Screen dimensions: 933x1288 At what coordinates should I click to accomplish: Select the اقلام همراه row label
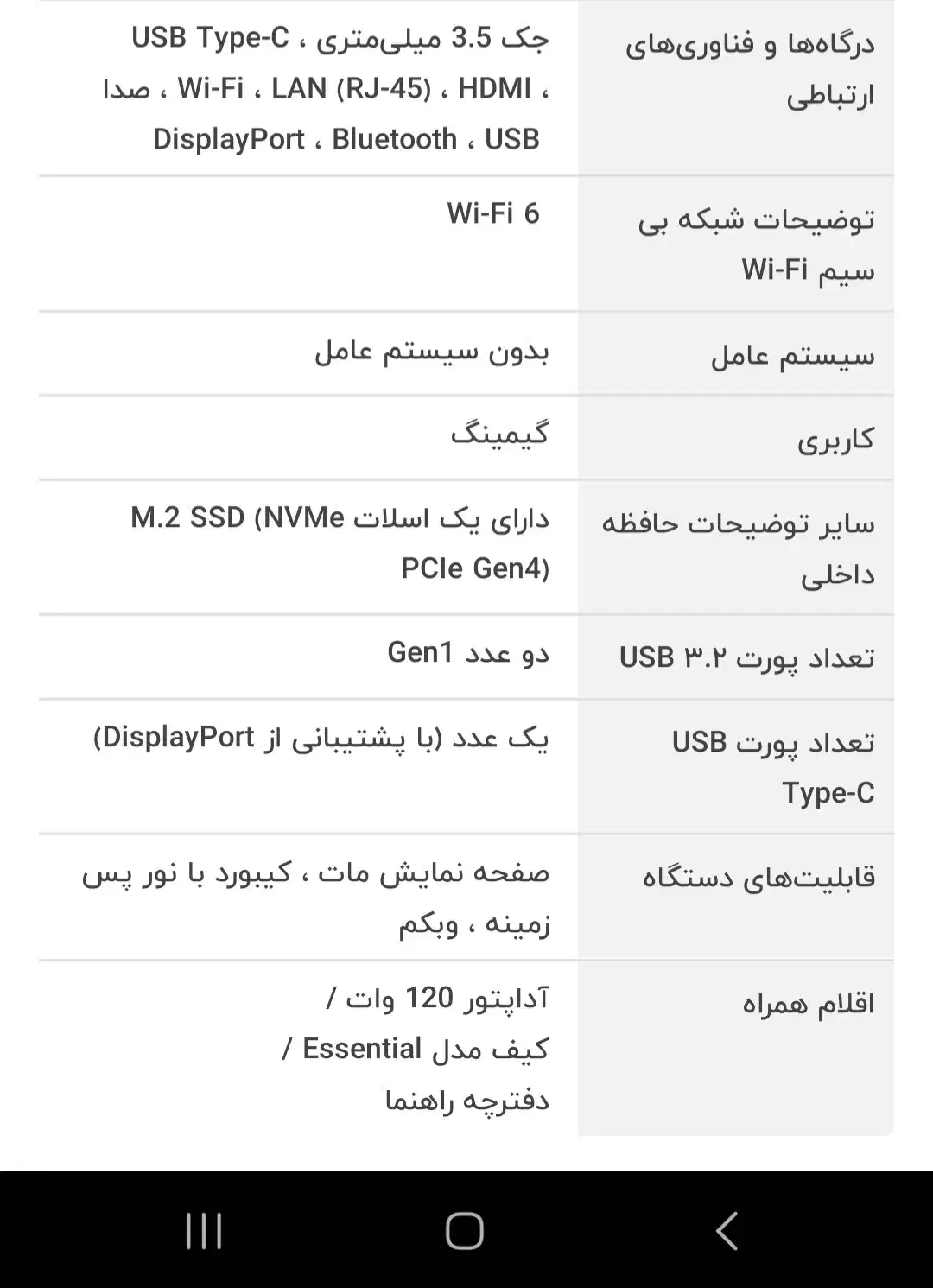[809, 1002]
